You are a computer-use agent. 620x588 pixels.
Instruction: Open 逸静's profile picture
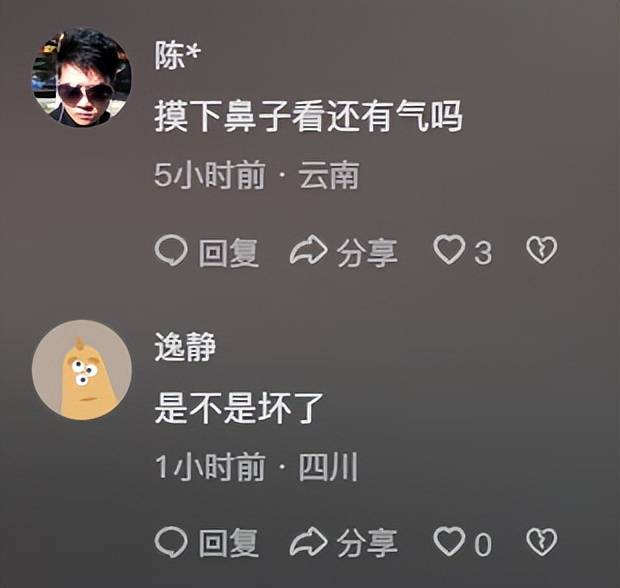click(82, 369)
